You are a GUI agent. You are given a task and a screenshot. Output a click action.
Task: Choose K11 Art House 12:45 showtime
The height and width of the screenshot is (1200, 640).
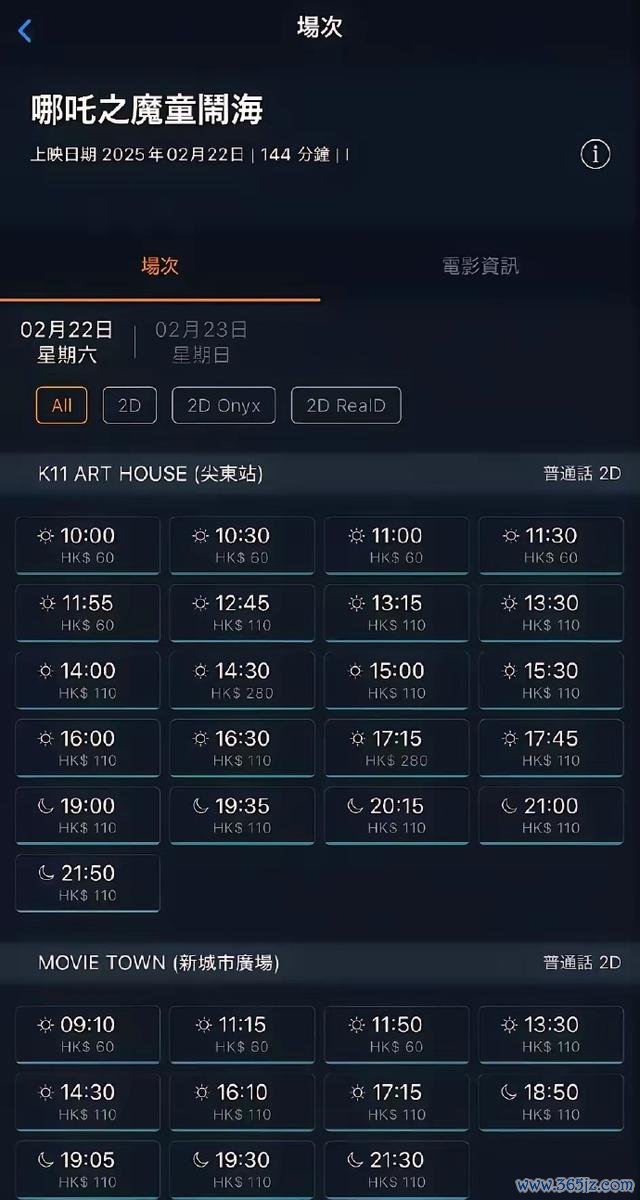pos(242,613)
